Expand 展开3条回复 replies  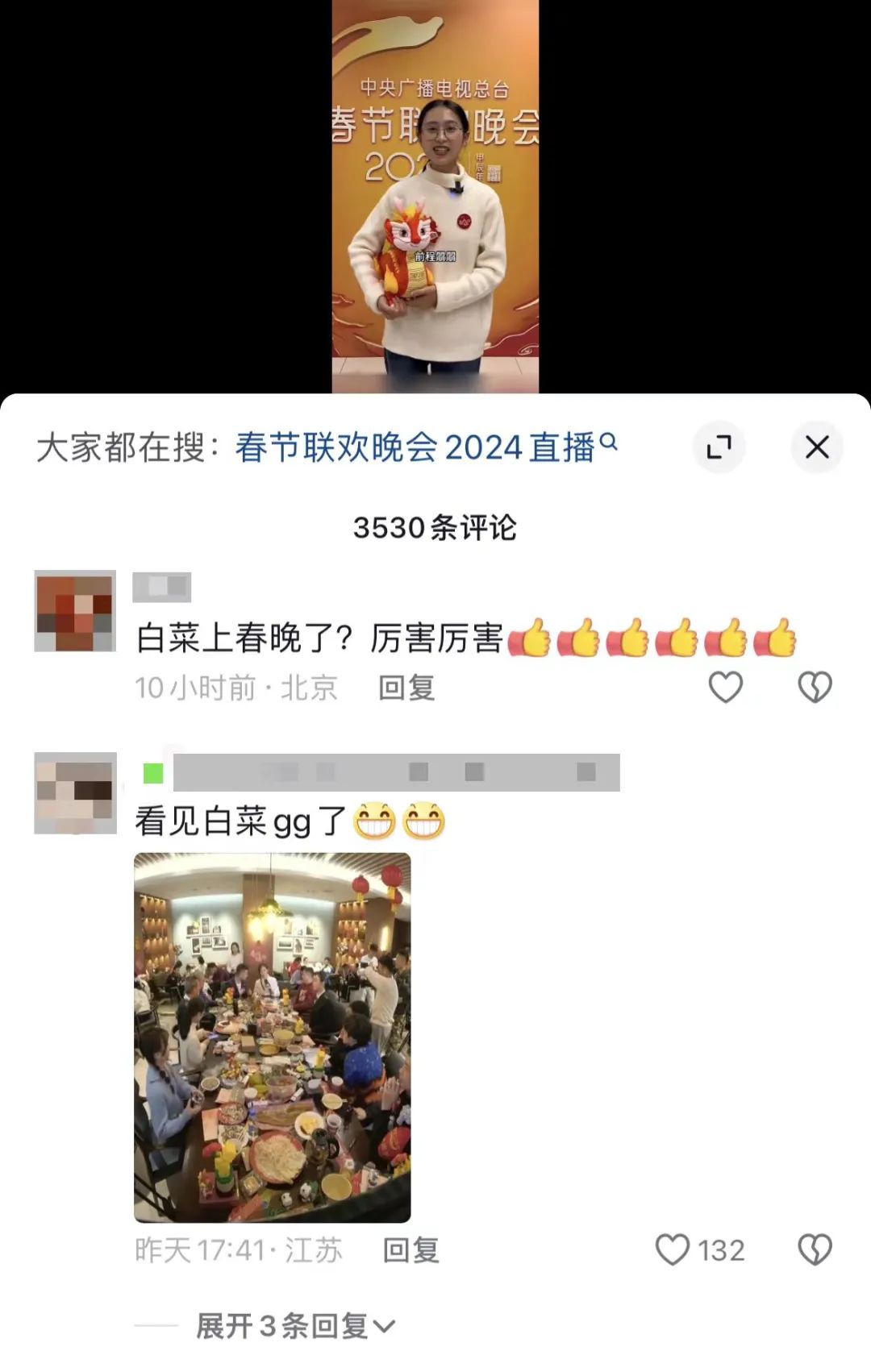(x=295, y=1326)
